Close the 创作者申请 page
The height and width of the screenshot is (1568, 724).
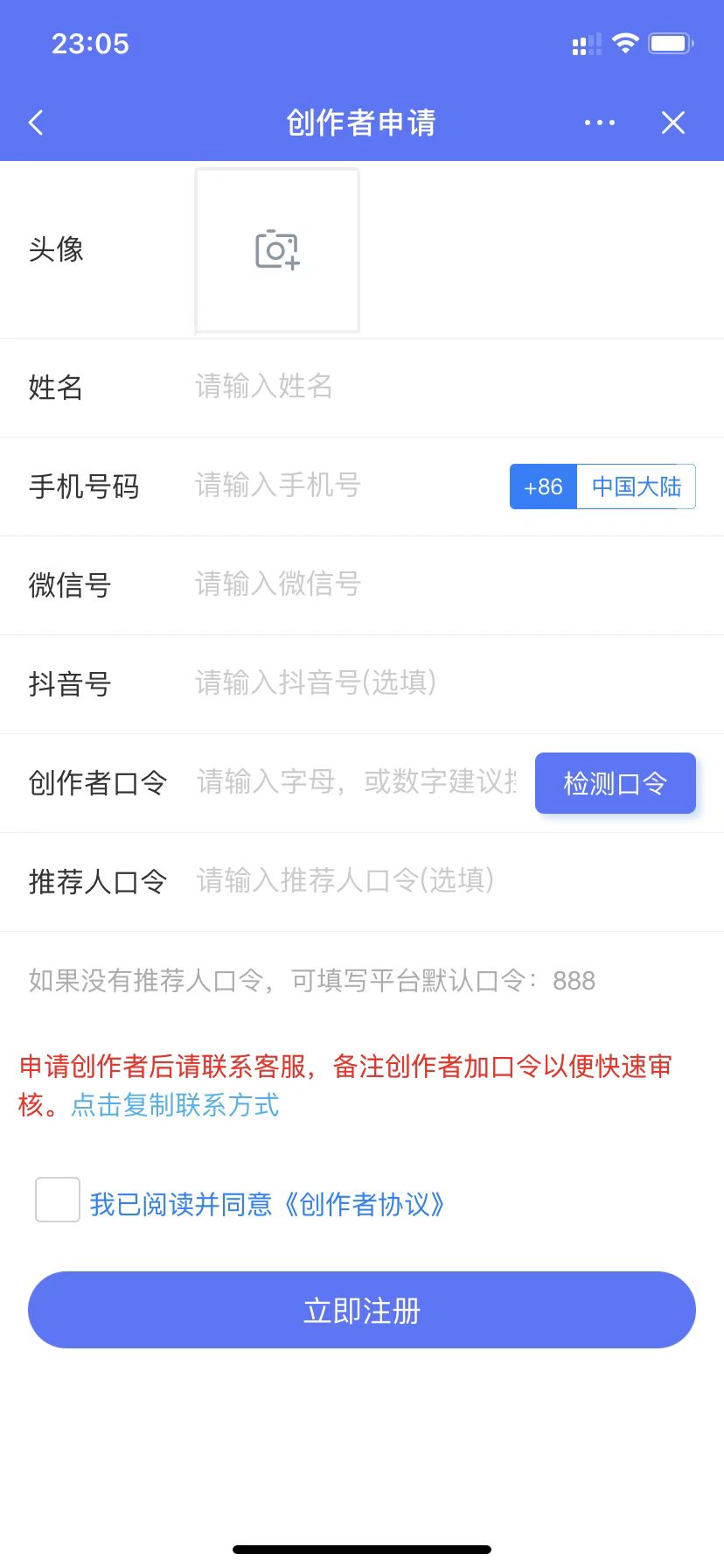point(672,122)
